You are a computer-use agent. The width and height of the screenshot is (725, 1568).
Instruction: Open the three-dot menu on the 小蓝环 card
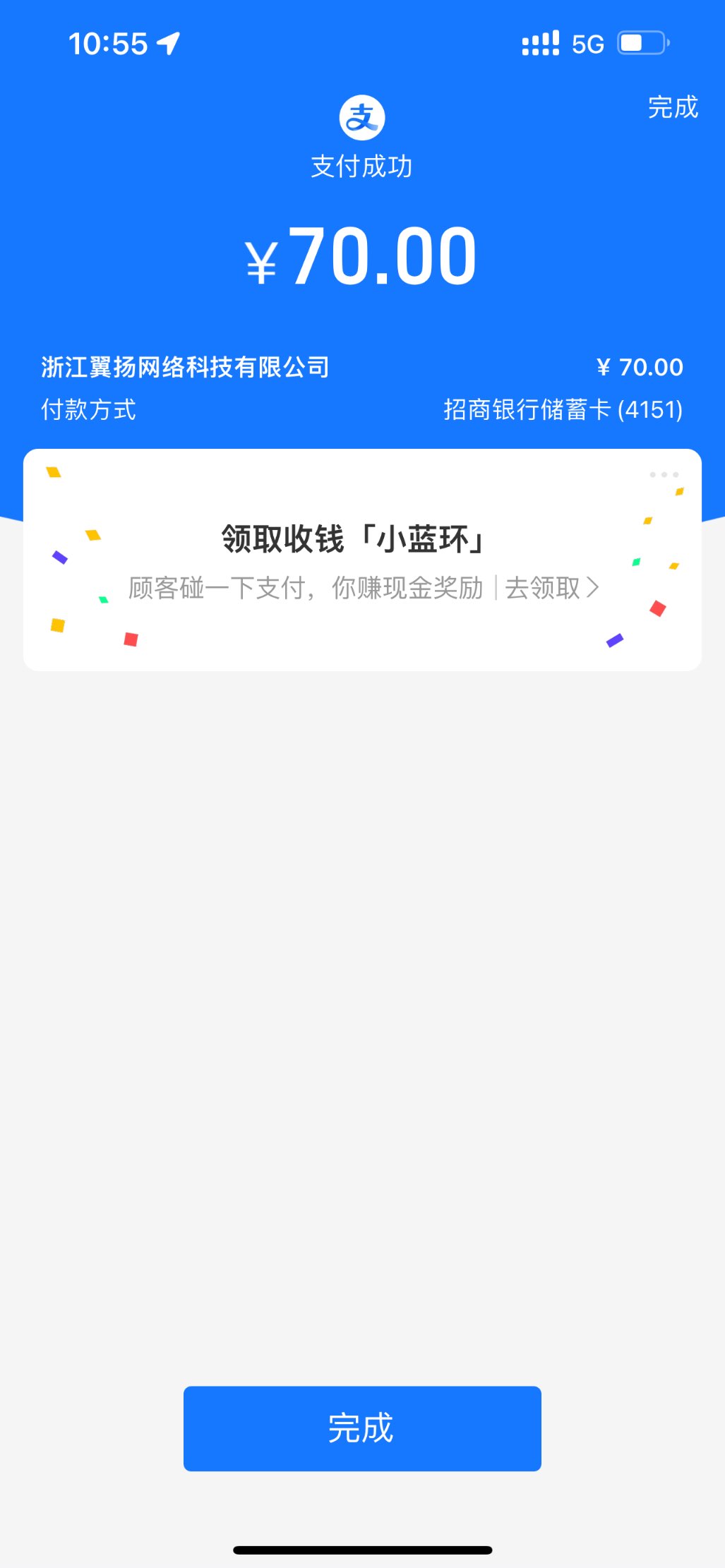tap(664, 475)
